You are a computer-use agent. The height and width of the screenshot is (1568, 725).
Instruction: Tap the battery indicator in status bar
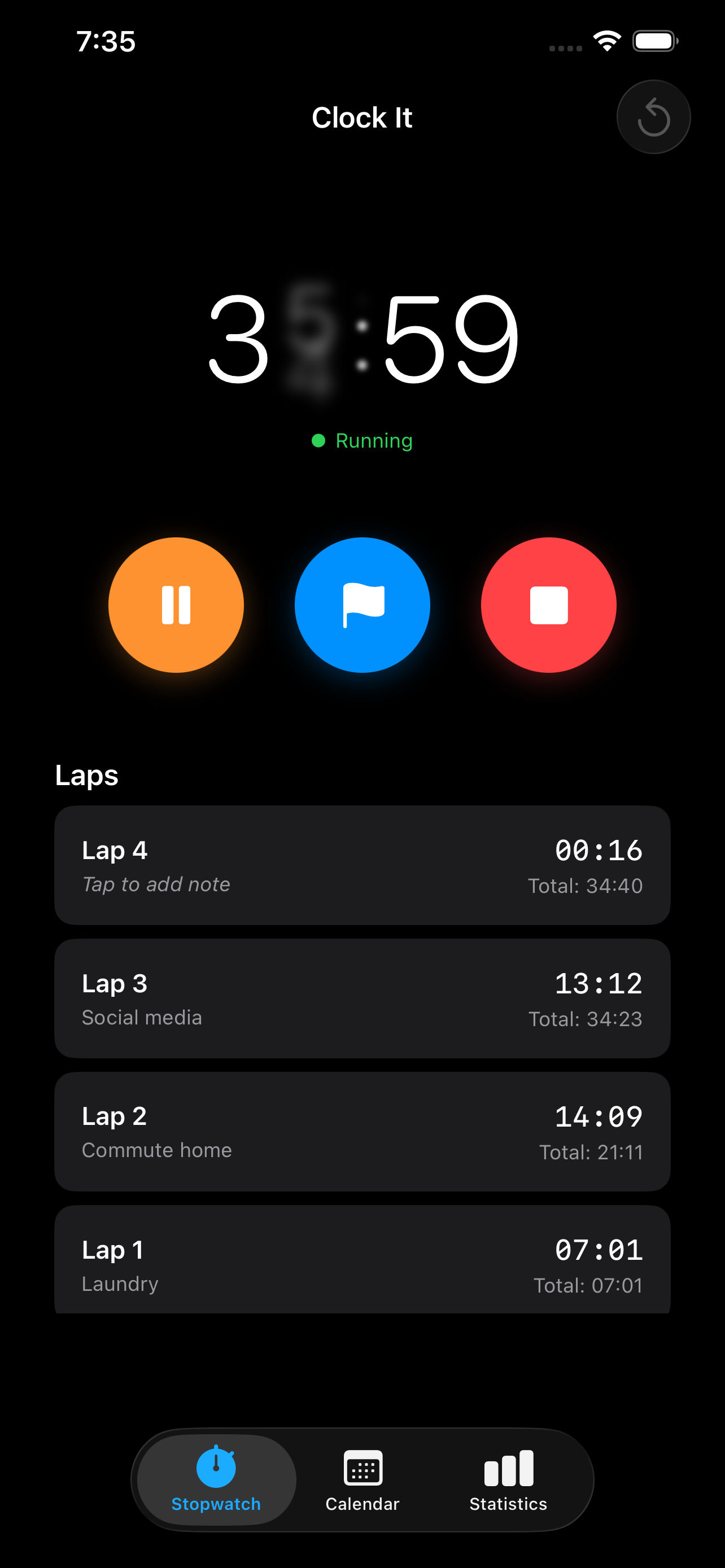(656, 40)
